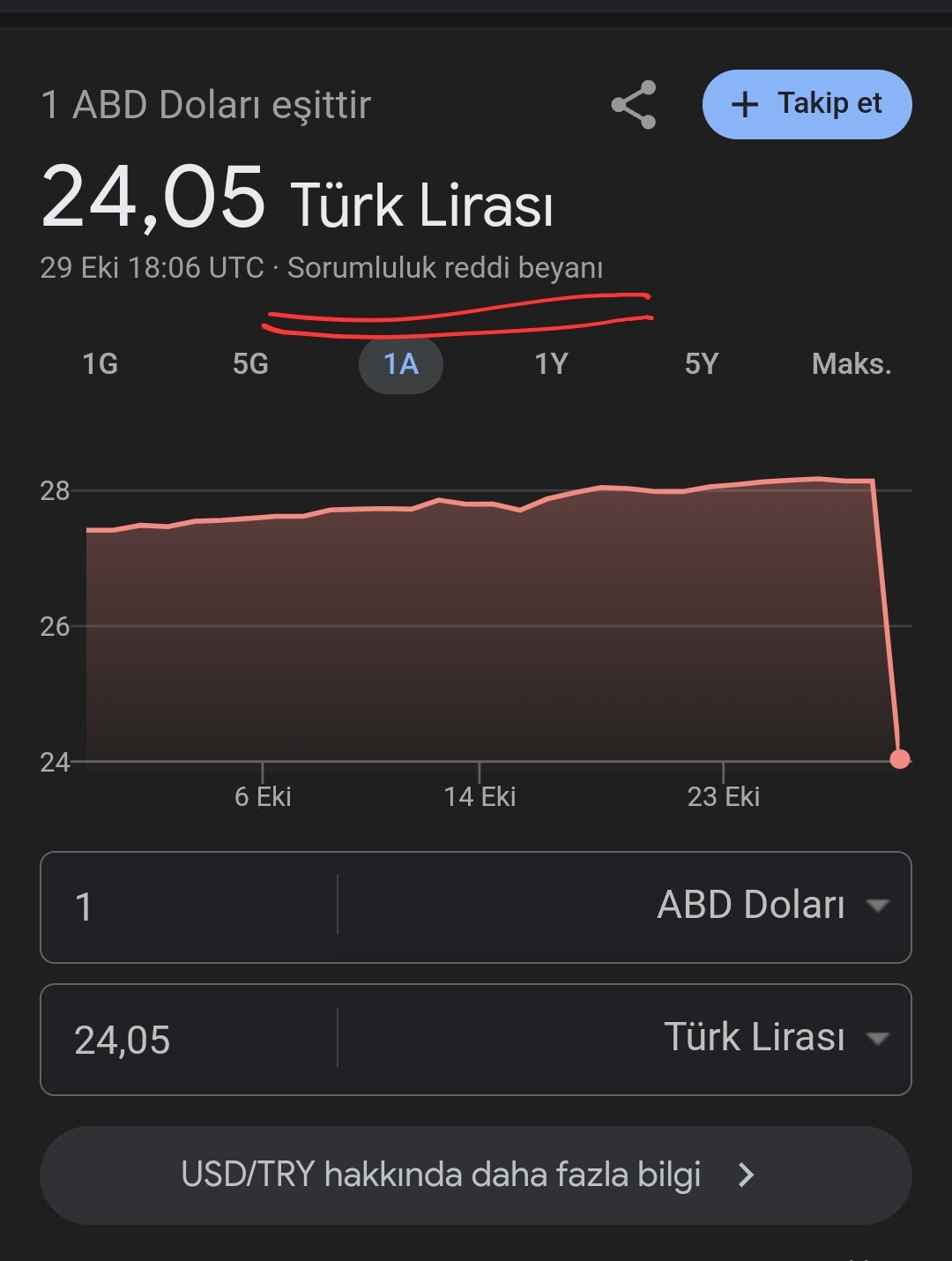Switch chart to 1G range
Image resolution: width=952 pixels, height=1261 pixels.
click(x=100, y=363)
